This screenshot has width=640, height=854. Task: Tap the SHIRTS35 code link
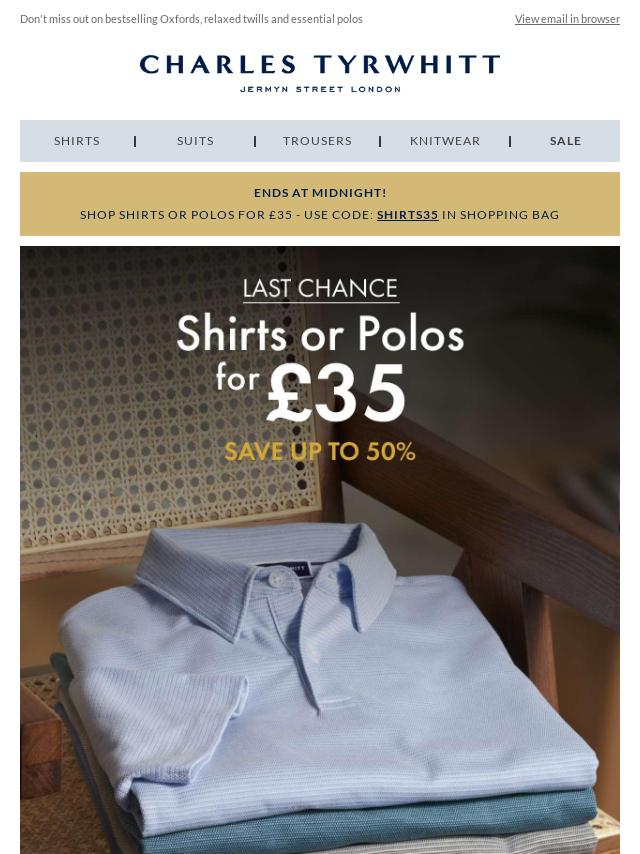pyautogui.click(x=407, y=215)
